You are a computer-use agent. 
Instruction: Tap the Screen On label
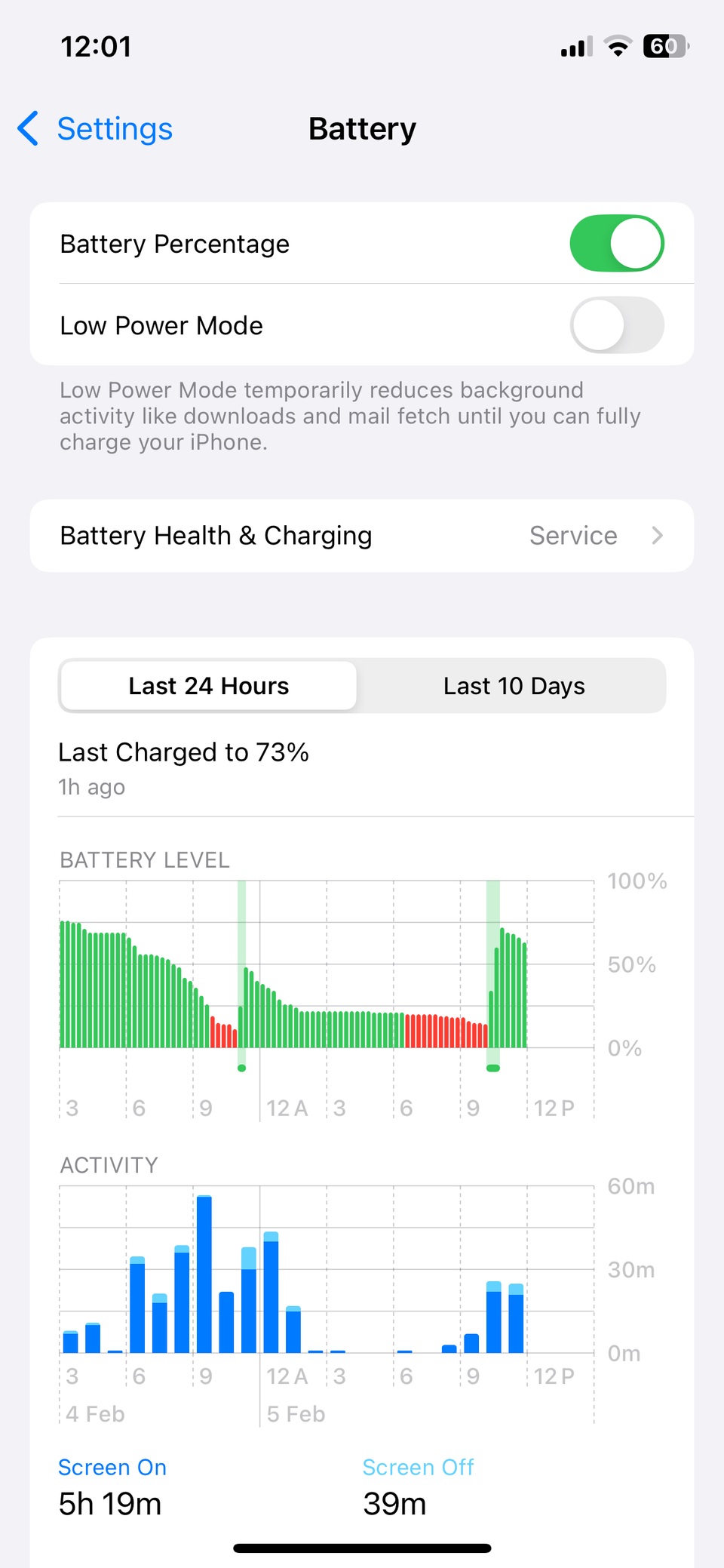point(112,1467)
